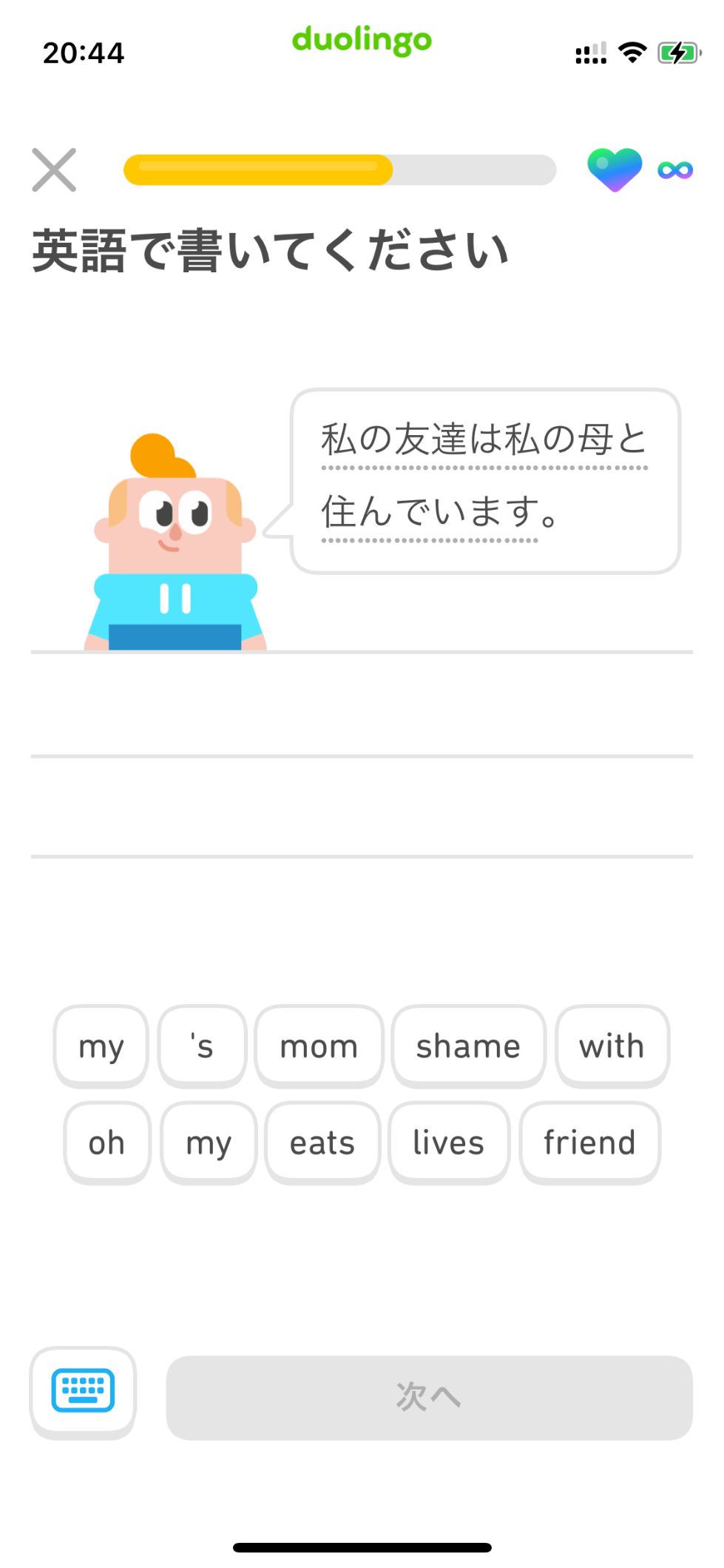
Task: Select the word tile eats
Action: pyautogui.click(x=322, y=1142)
